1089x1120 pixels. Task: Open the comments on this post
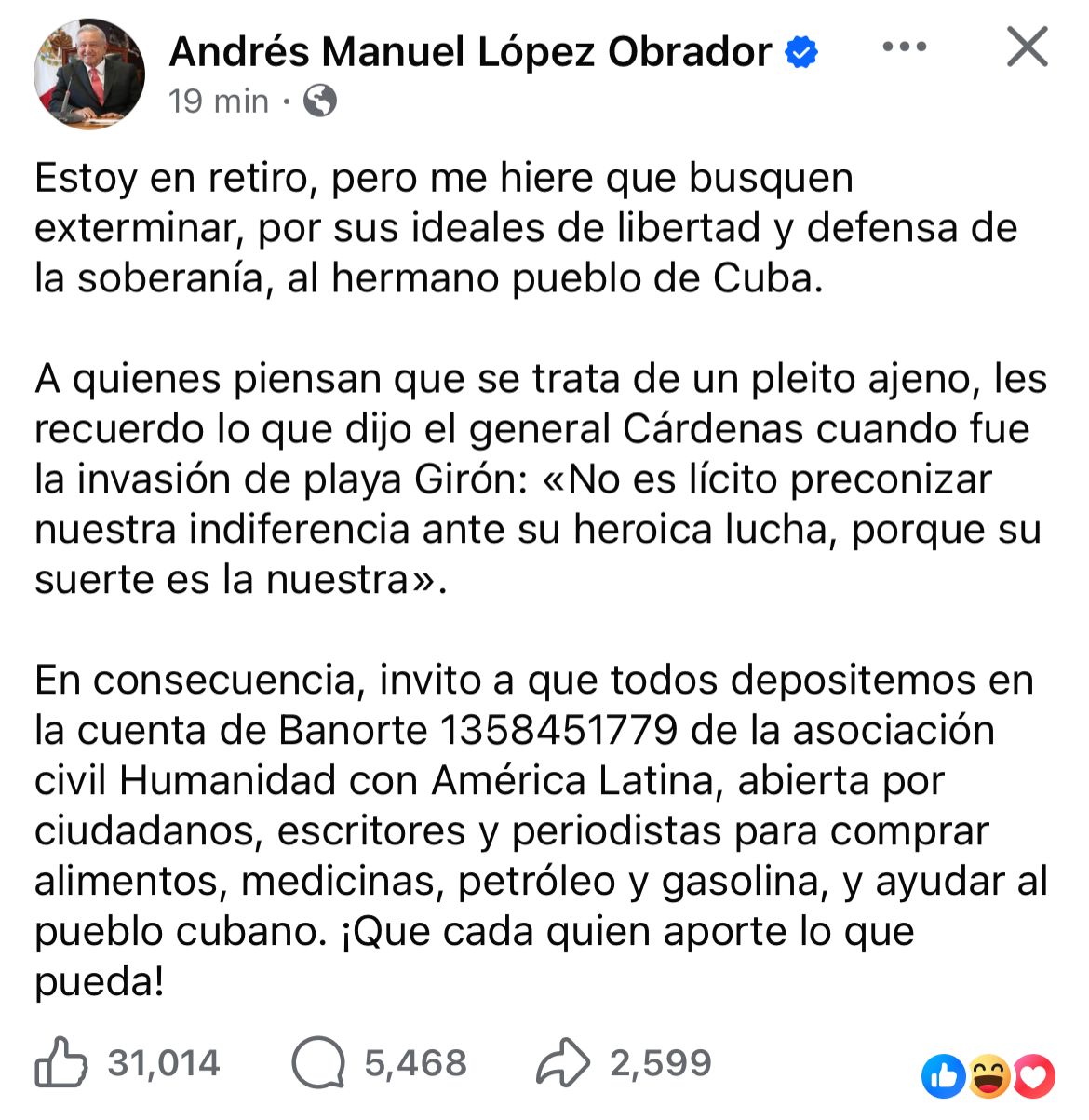[x=318, y=1062]
